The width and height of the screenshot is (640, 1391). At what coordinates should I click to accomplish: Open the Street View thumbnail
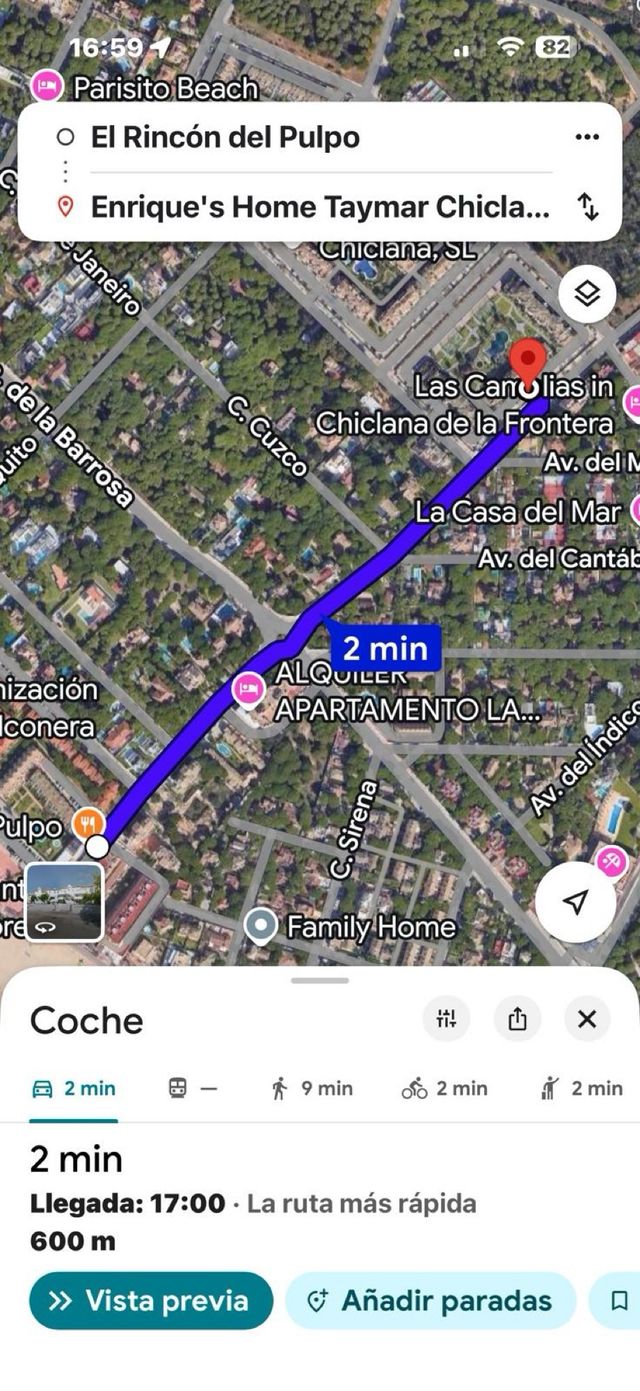(64, 902)
